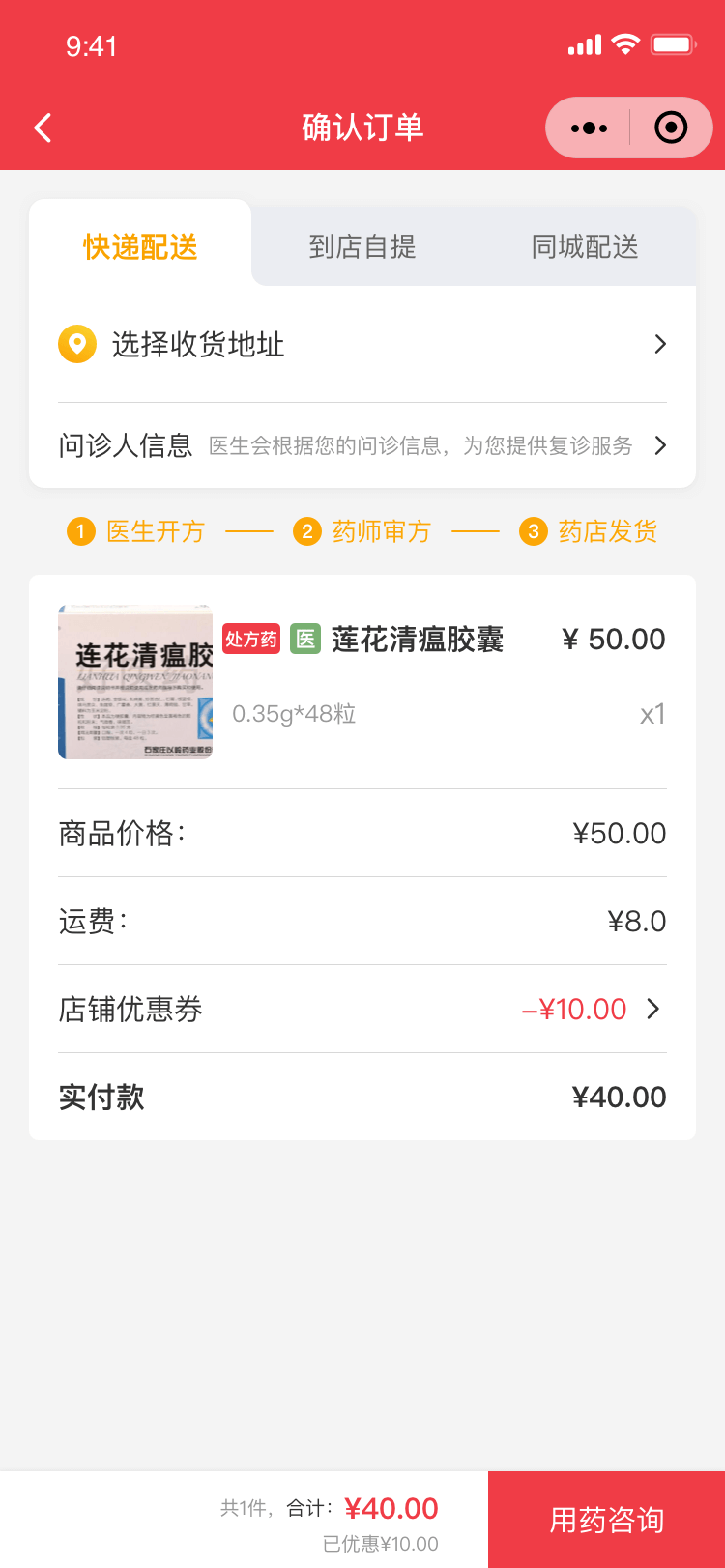Screen dimensions: 725x1568
Task: Open 店铺优惠券 coupon selection
Action: point(362,1009)
